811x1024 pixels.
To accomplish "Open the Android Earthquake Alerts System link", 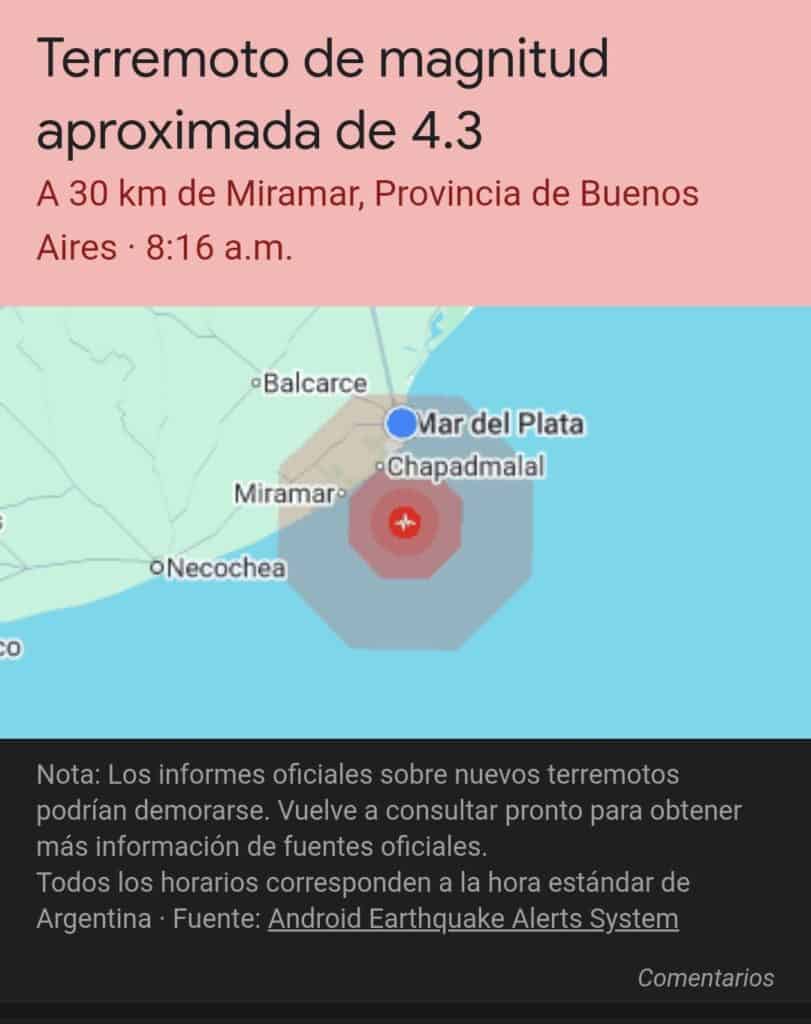I will click(473, 918).
